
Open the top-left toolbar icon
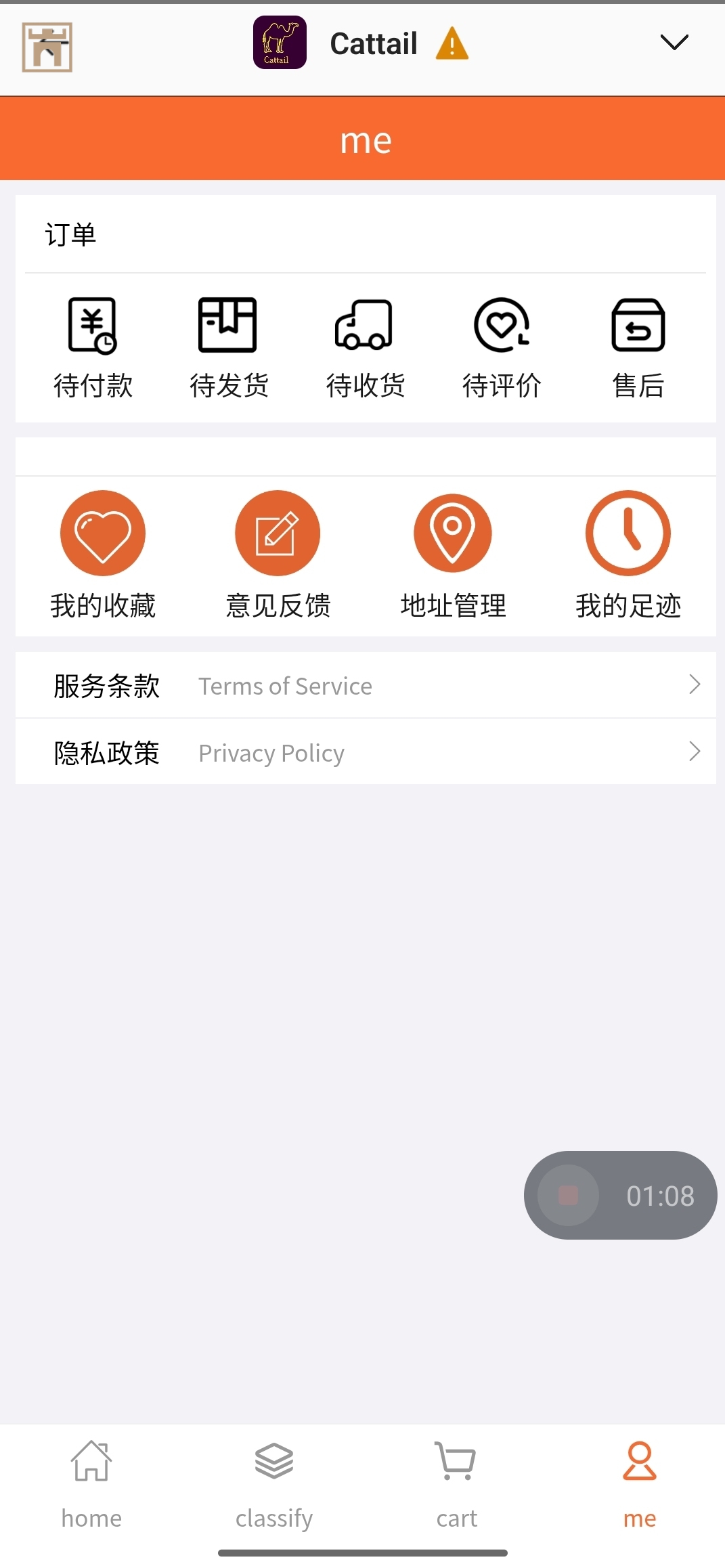47,47
